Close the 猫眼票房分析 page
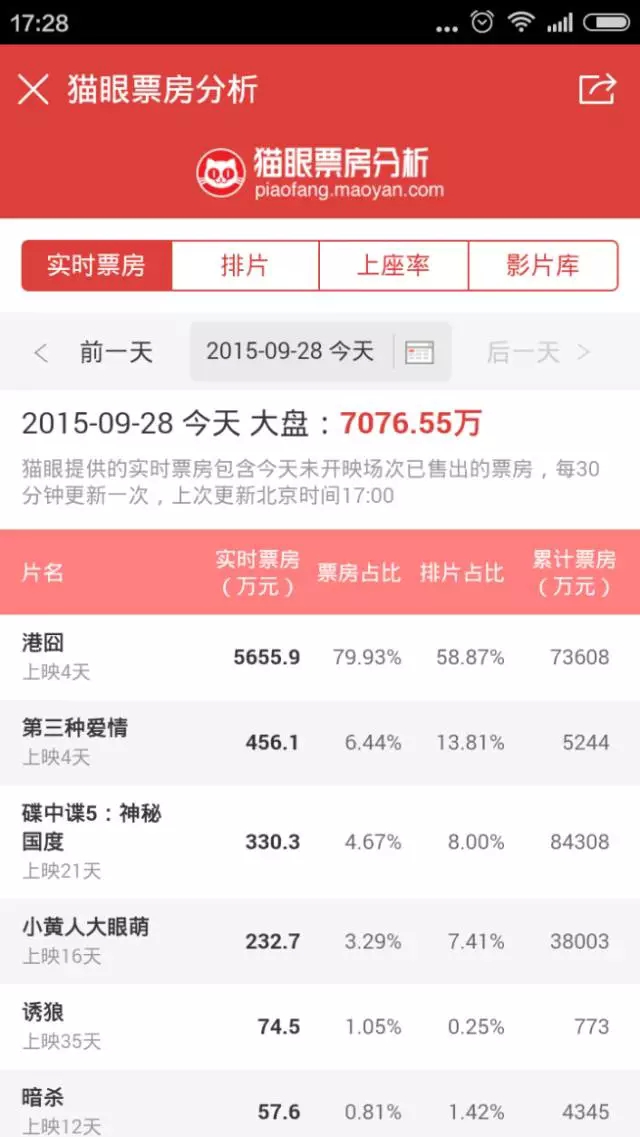The width and height of the screenshot is (640, 1137). 33,91
